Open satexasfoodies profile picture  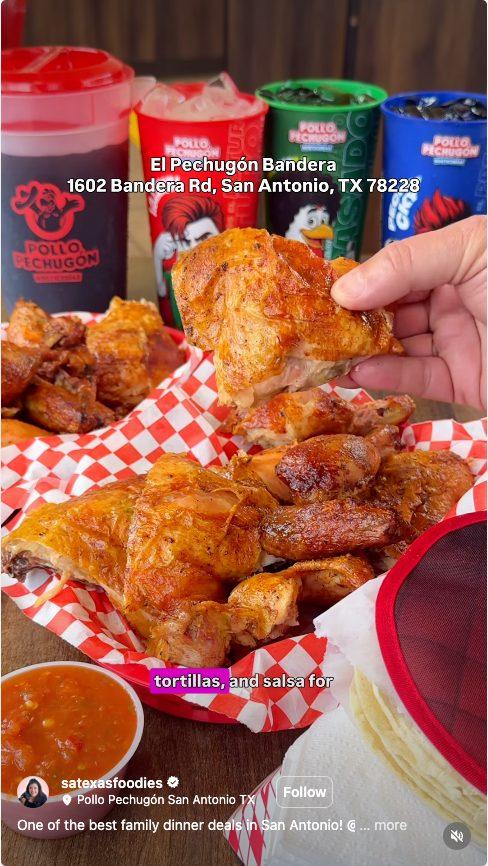pos(33,792)
